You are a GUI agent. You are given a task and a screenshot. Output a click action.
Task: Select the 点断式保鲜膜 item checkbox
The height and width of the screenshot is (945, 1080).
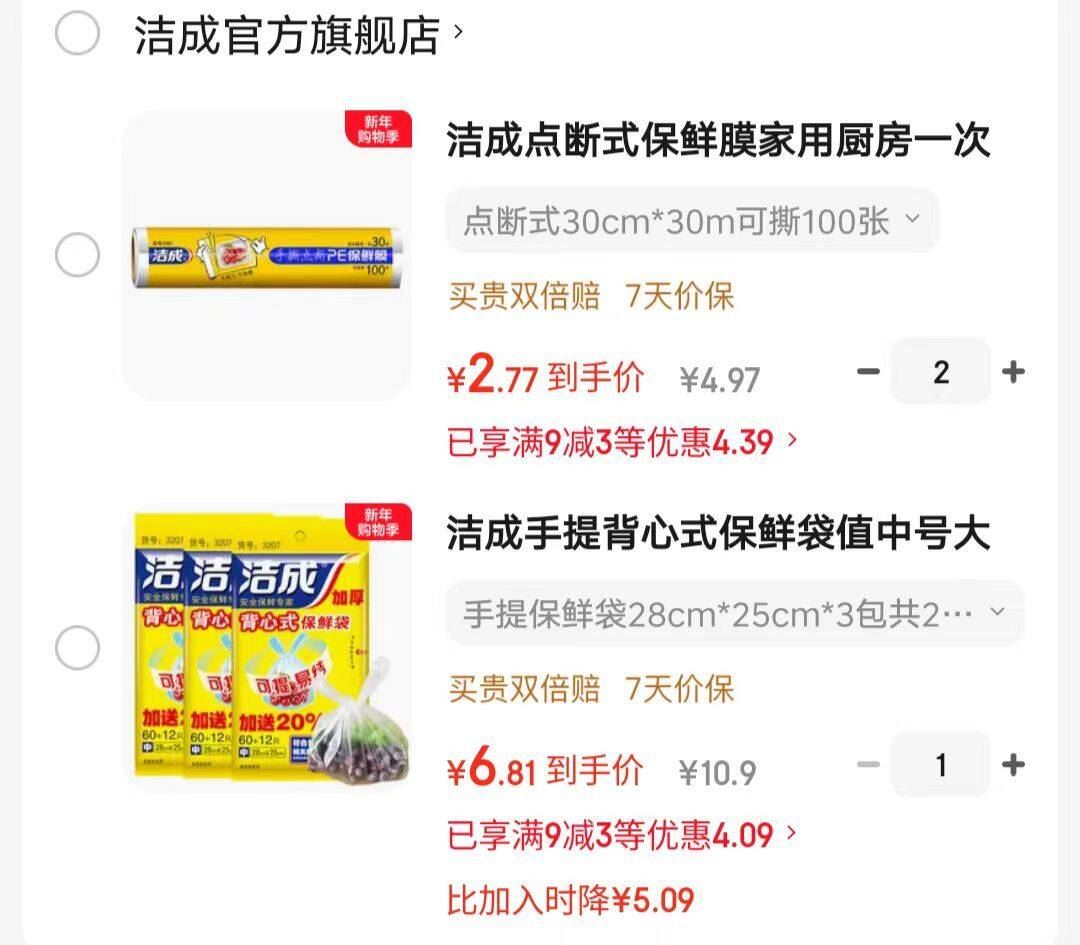click(x=77, y=255)
